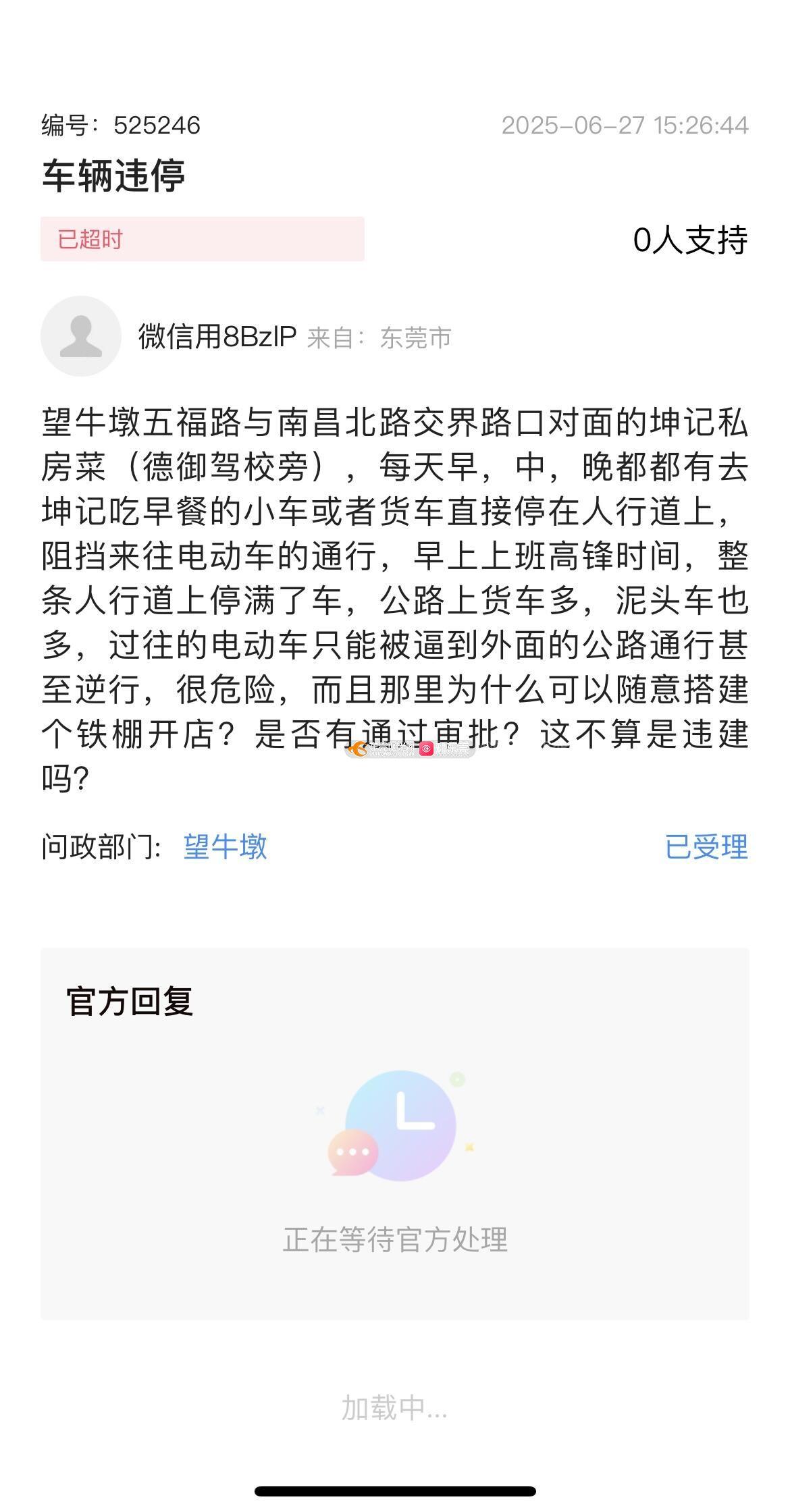Open the profile avatar of 微信用8BzIP

80,335
